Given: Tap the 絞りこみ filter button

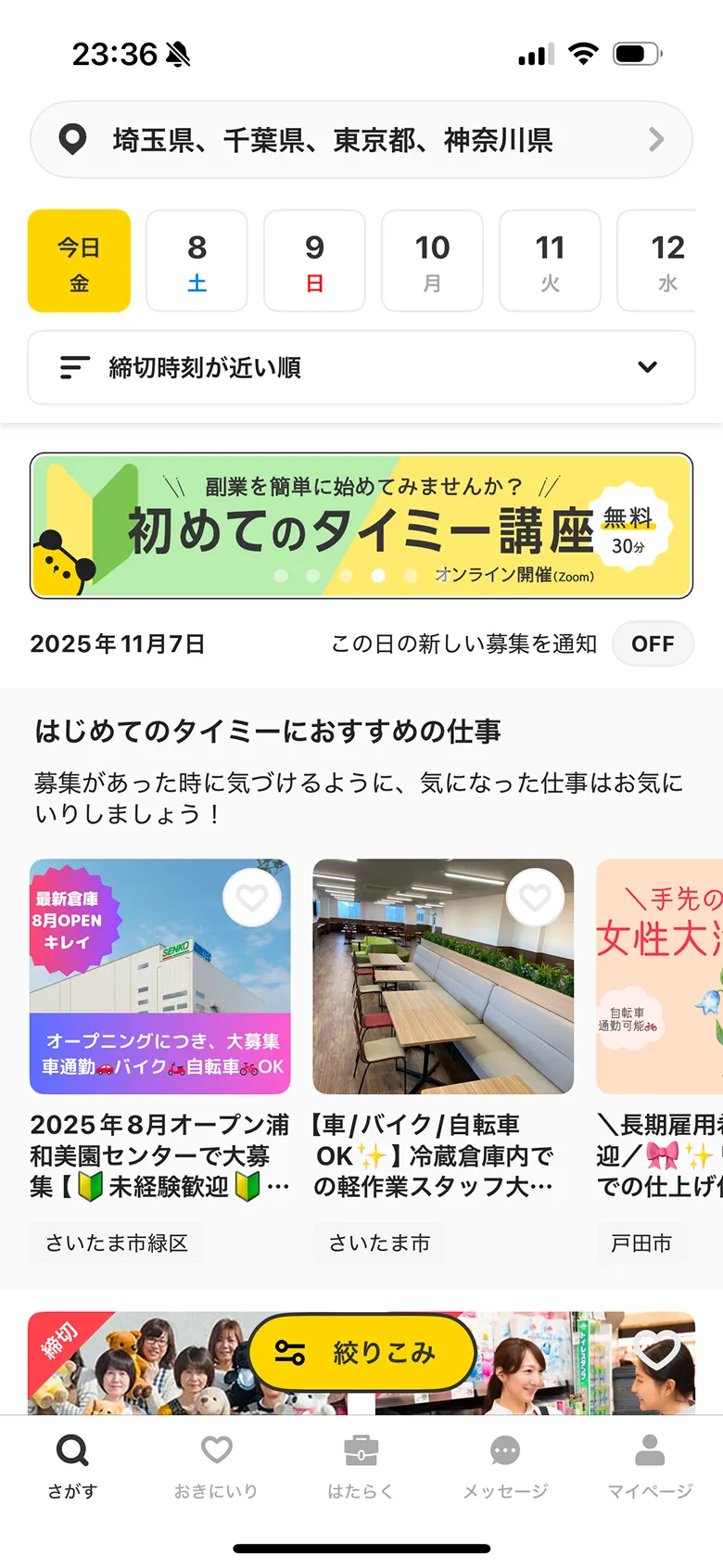Looking at the screenshot, I should click(361, 1352).
